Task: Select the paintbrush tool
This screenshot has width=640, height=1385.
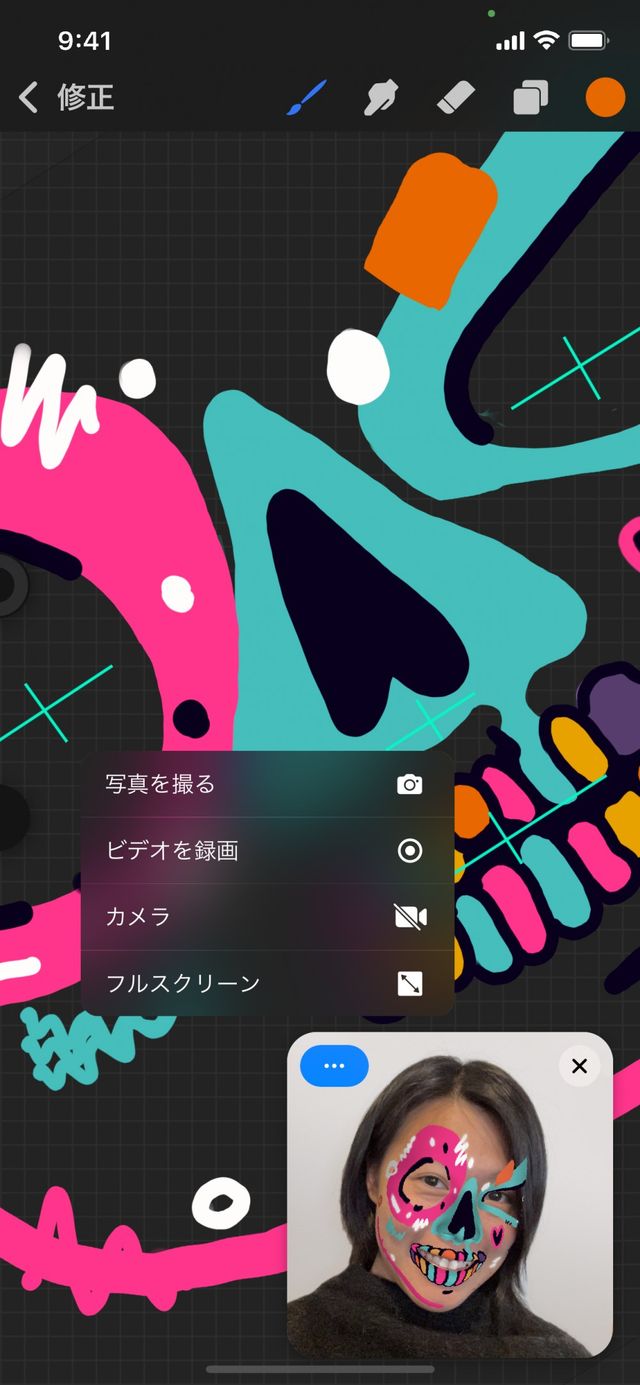Action: 307,98
